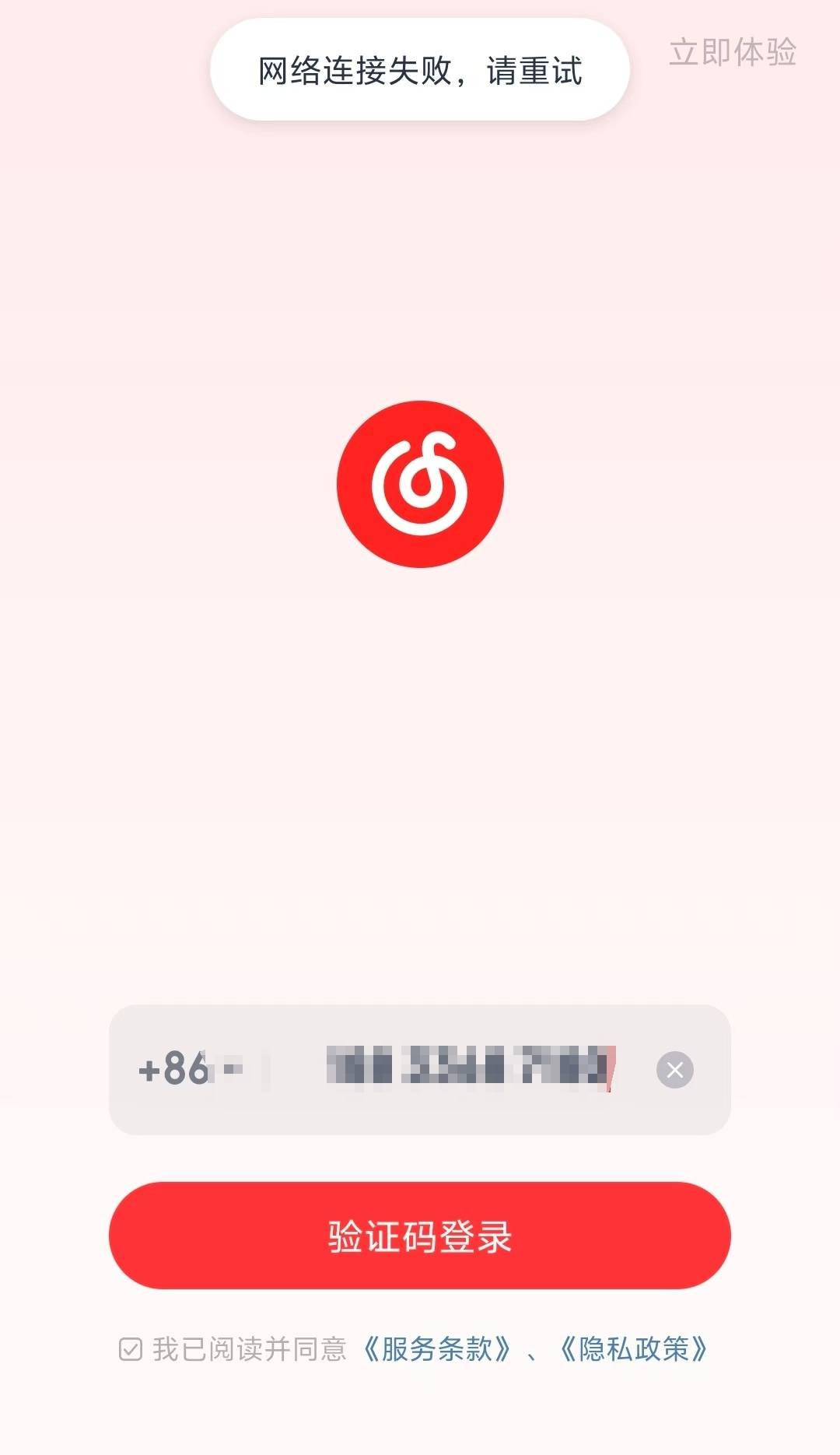
Task: Toggle the 我已阅读并同意 agreement checkbox
Action: pos(131,1349)
